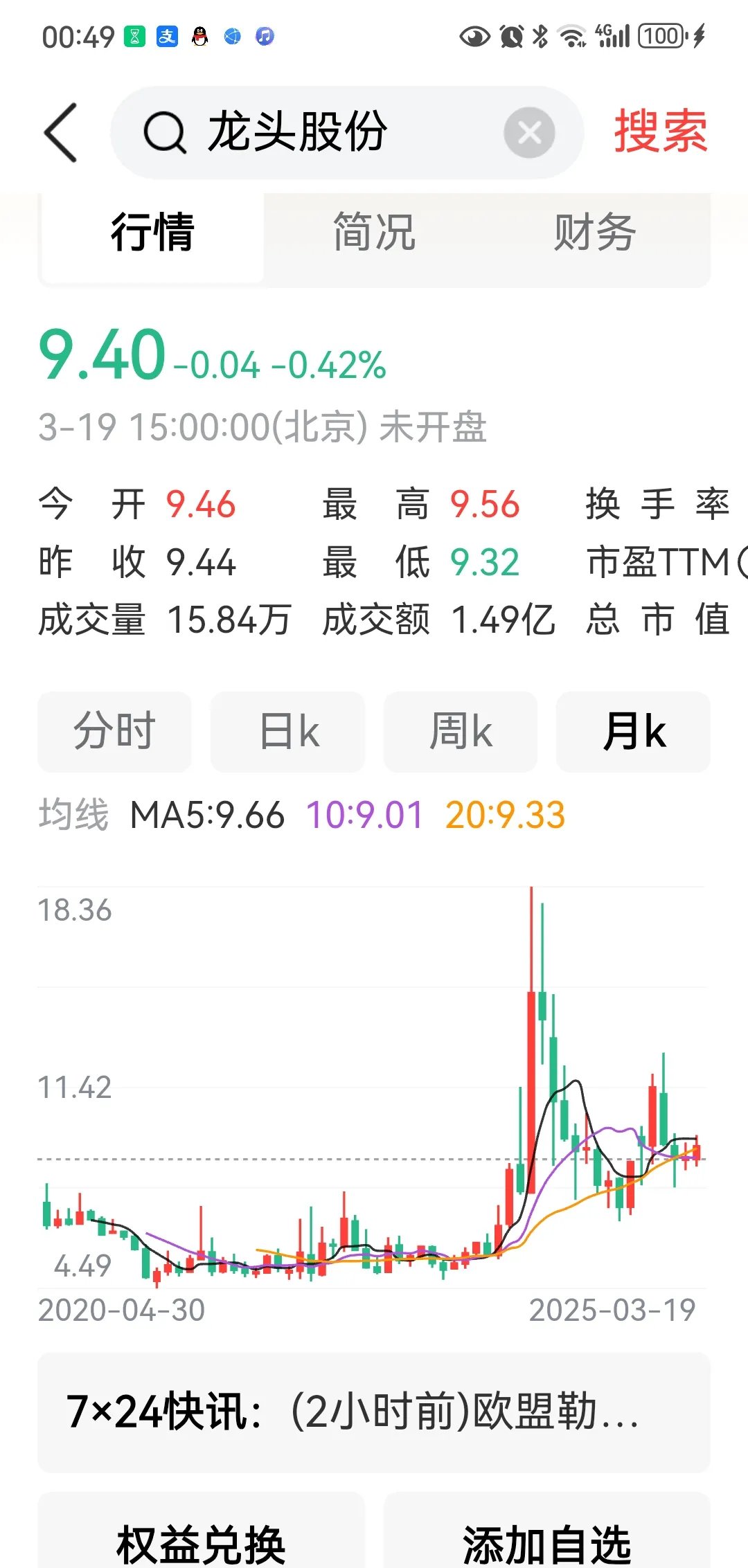Click the magnifier icon in the search bar
This screenshot has width=748, height=1568.
click(x=163, y=132)
